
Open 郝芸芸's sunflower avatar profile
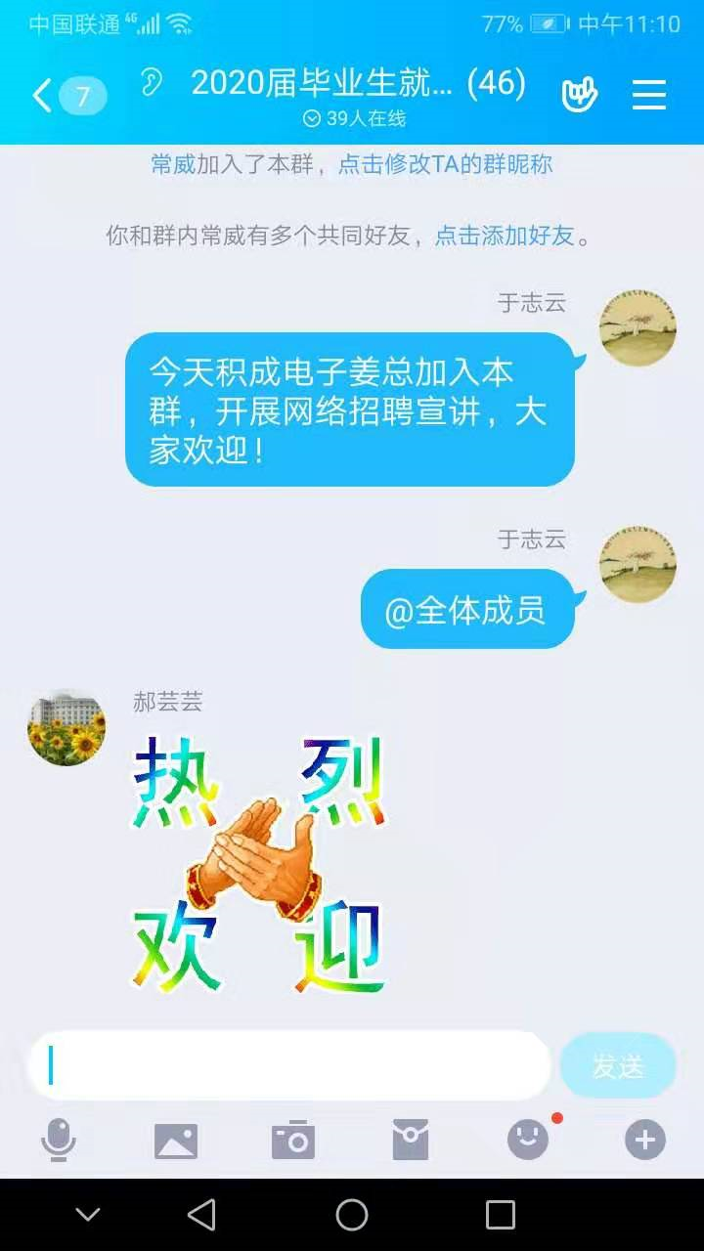point(66,727)
